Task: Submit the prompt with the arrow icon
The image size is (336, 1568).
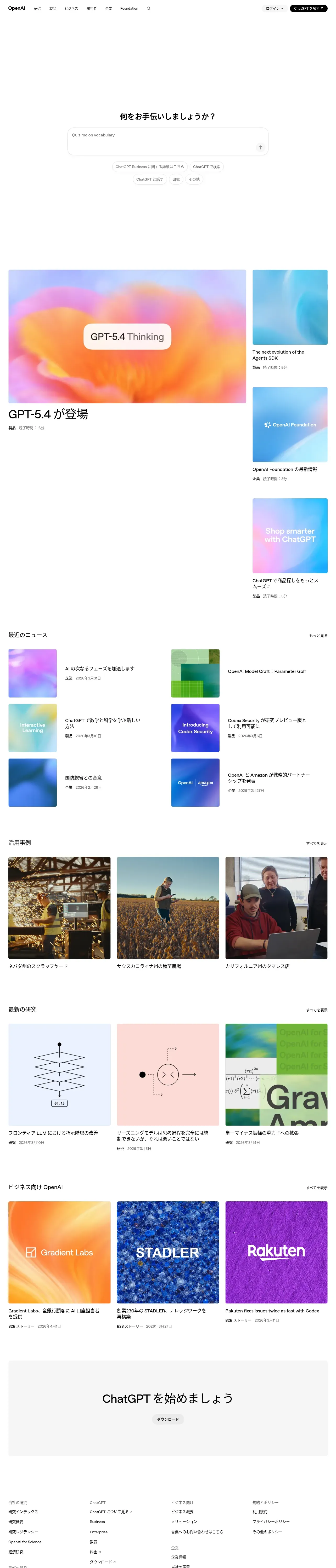Action: click(260, 147)
